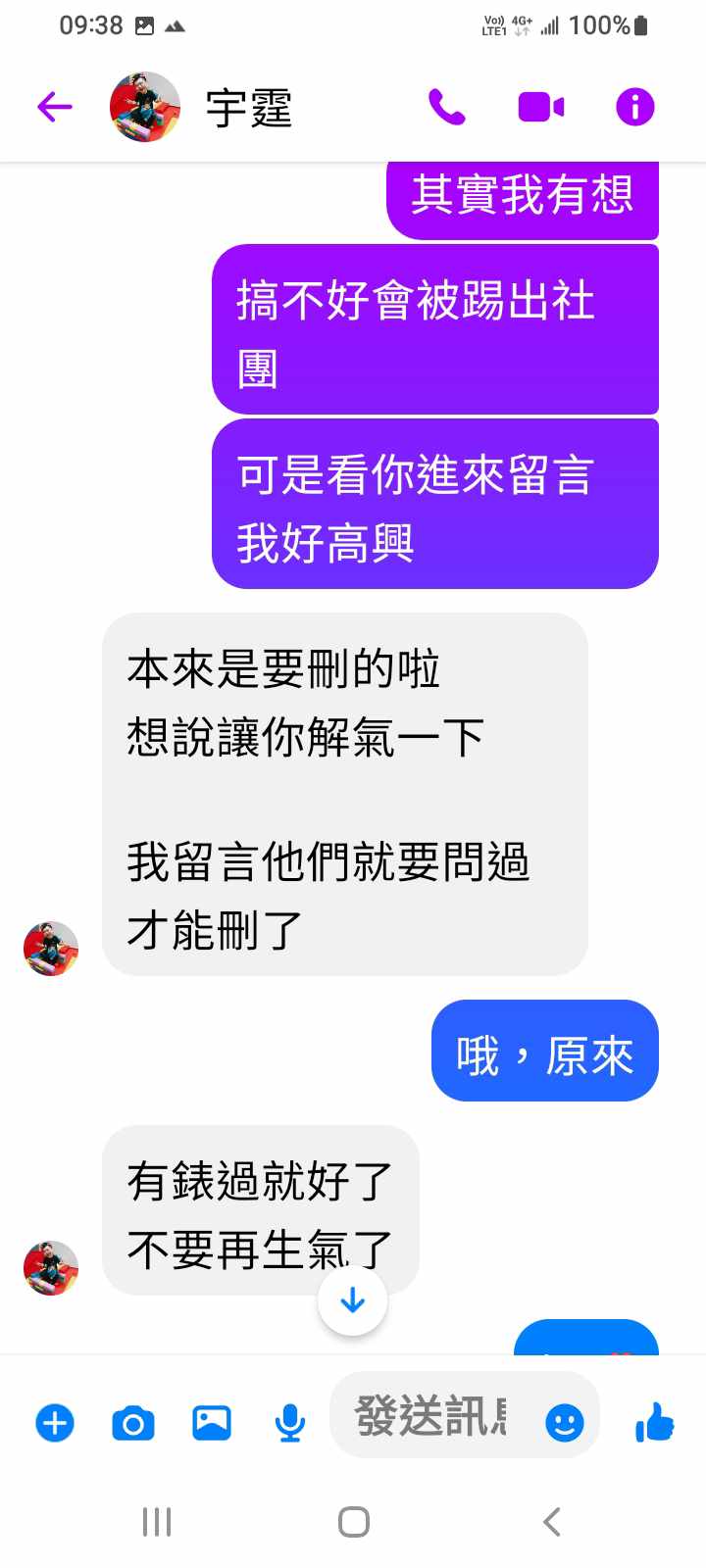
Task: Open 宇霆's profile picture in the header
Action: pyautogui.click(x=145, y=107)
